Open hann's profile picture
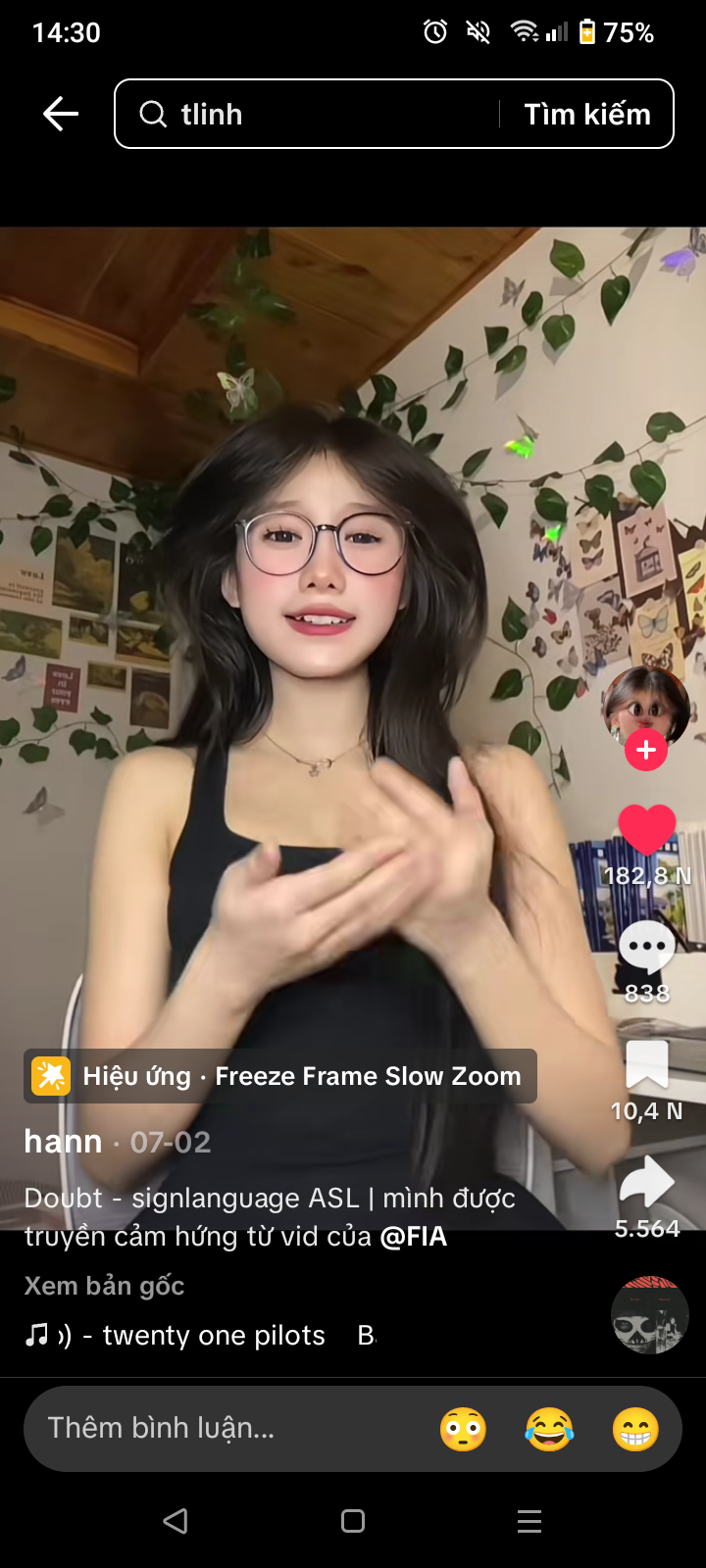The image size is (706, 1568). pos(645,704)
